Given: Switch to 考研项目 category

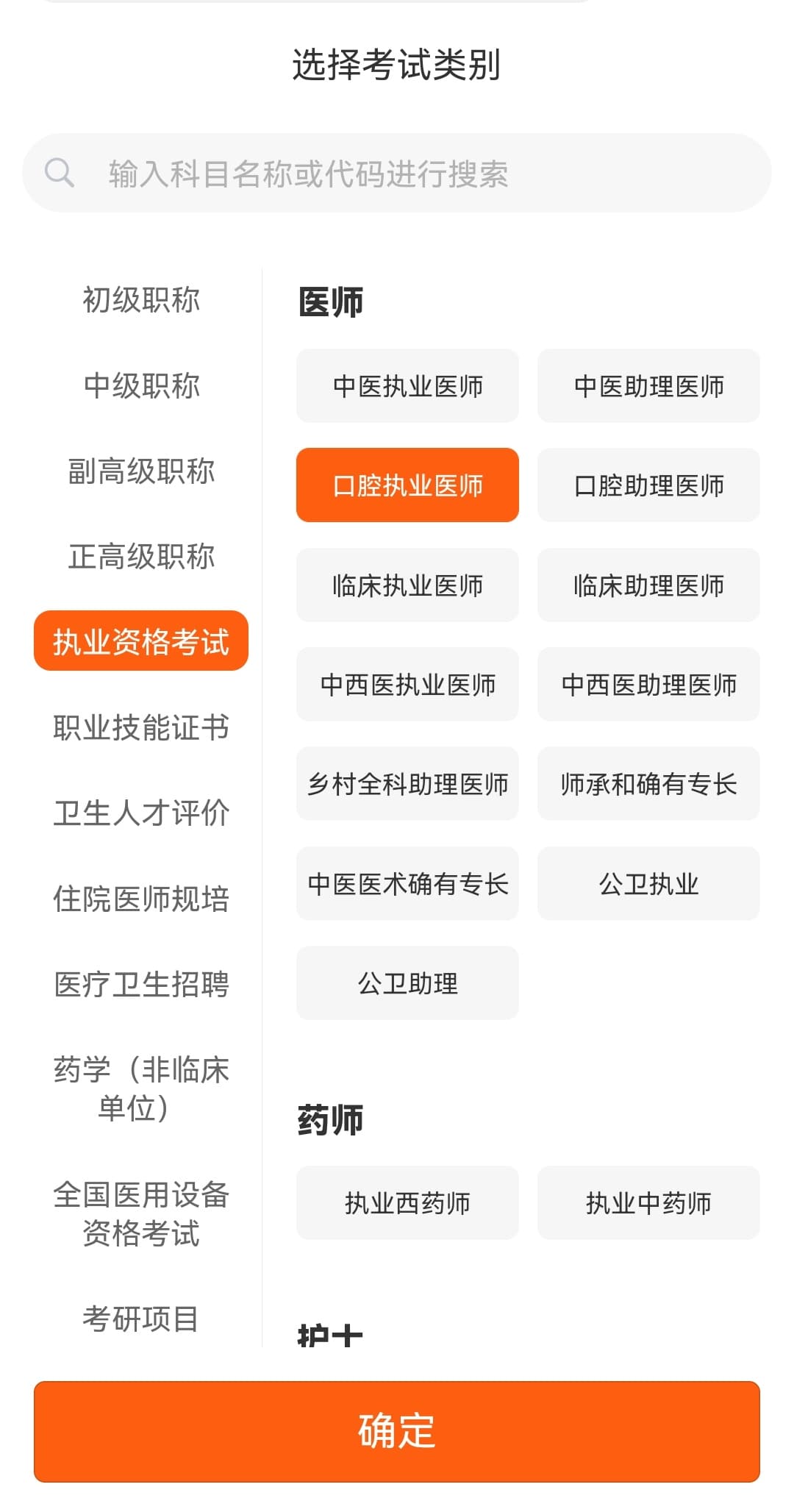Looking at the screenshot, I should 141,1319.
